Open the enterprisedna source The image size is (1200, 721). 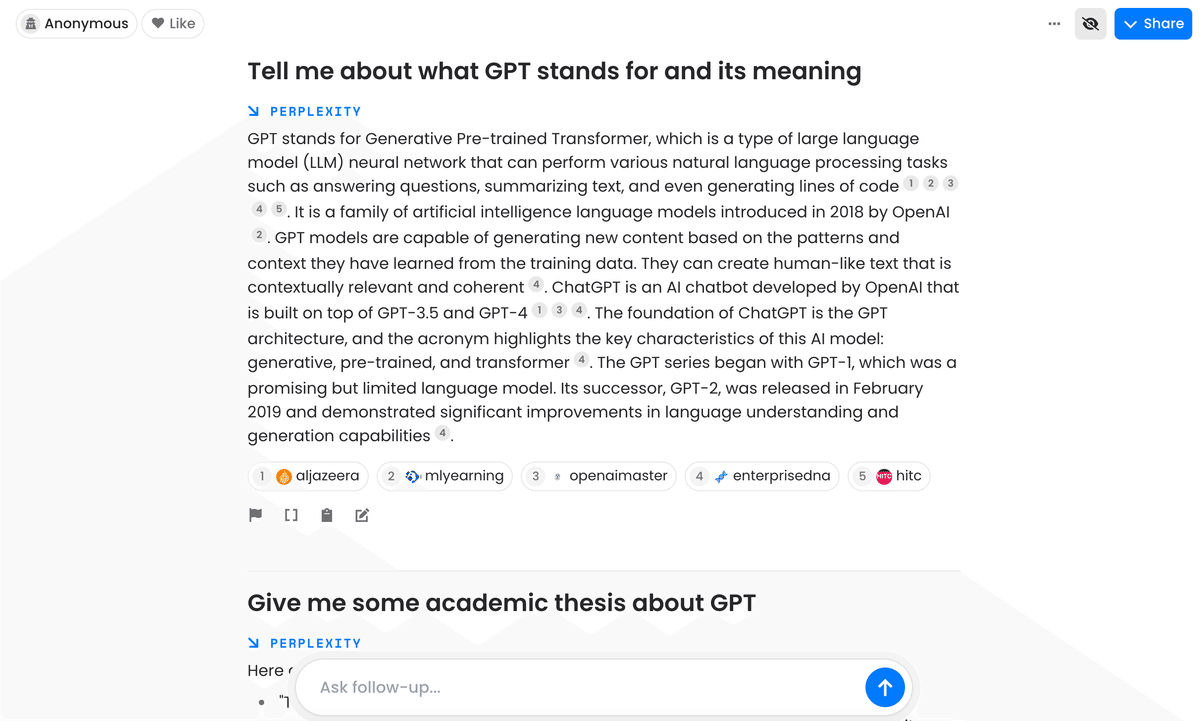pos(762,476)
